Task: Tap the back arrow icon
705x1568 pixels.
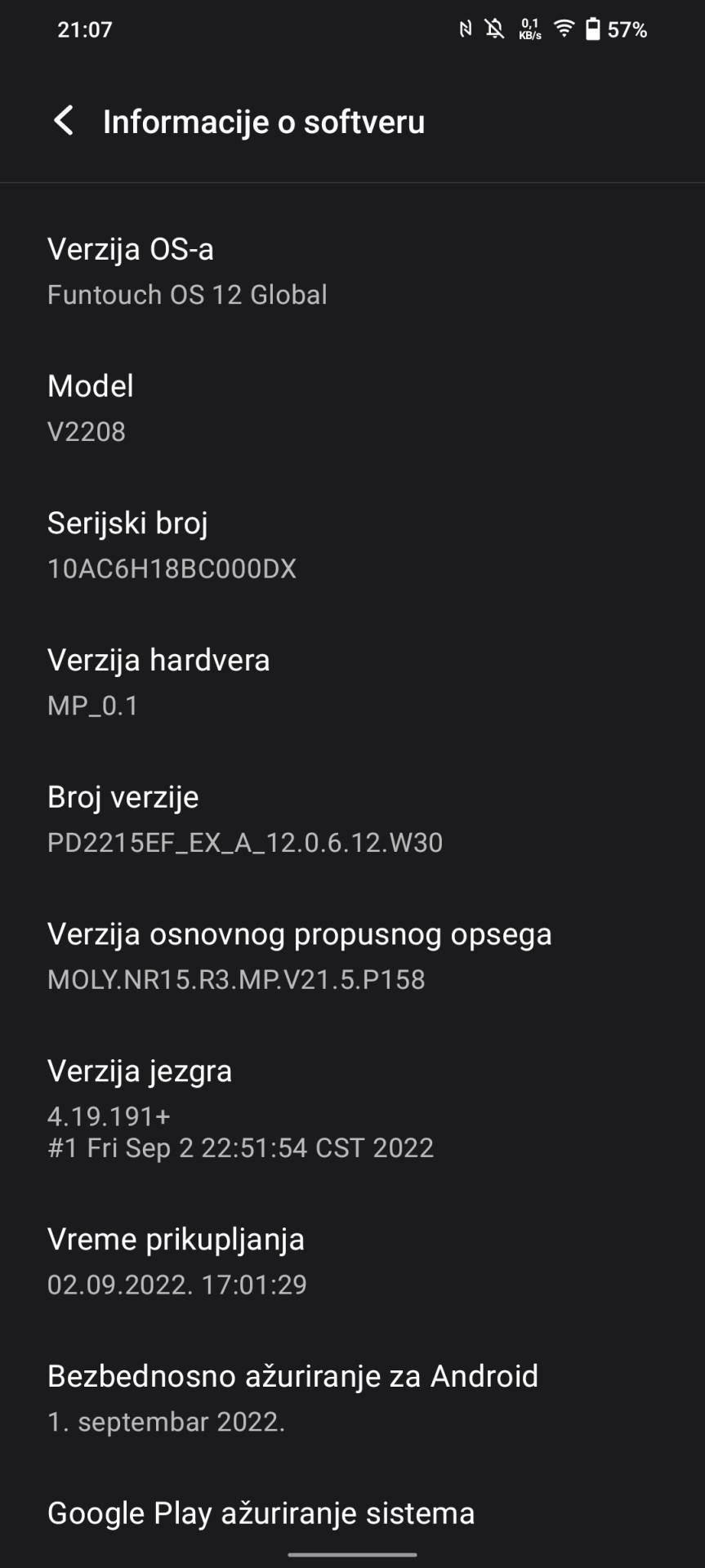Action: (x=63, y=121)
